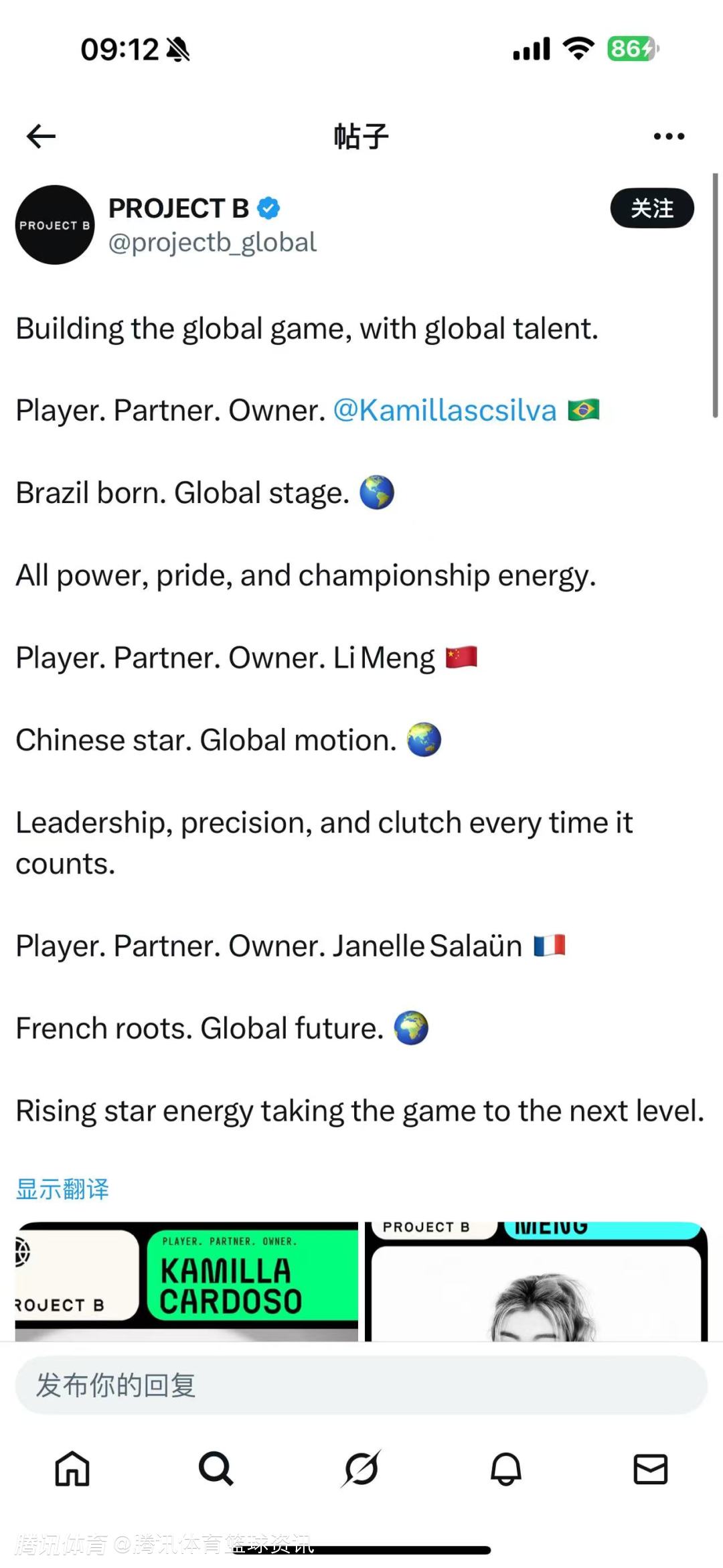Show translation via 显示翻译
The height and width of the screenshot is (1568, 723).
[62, 1189]
